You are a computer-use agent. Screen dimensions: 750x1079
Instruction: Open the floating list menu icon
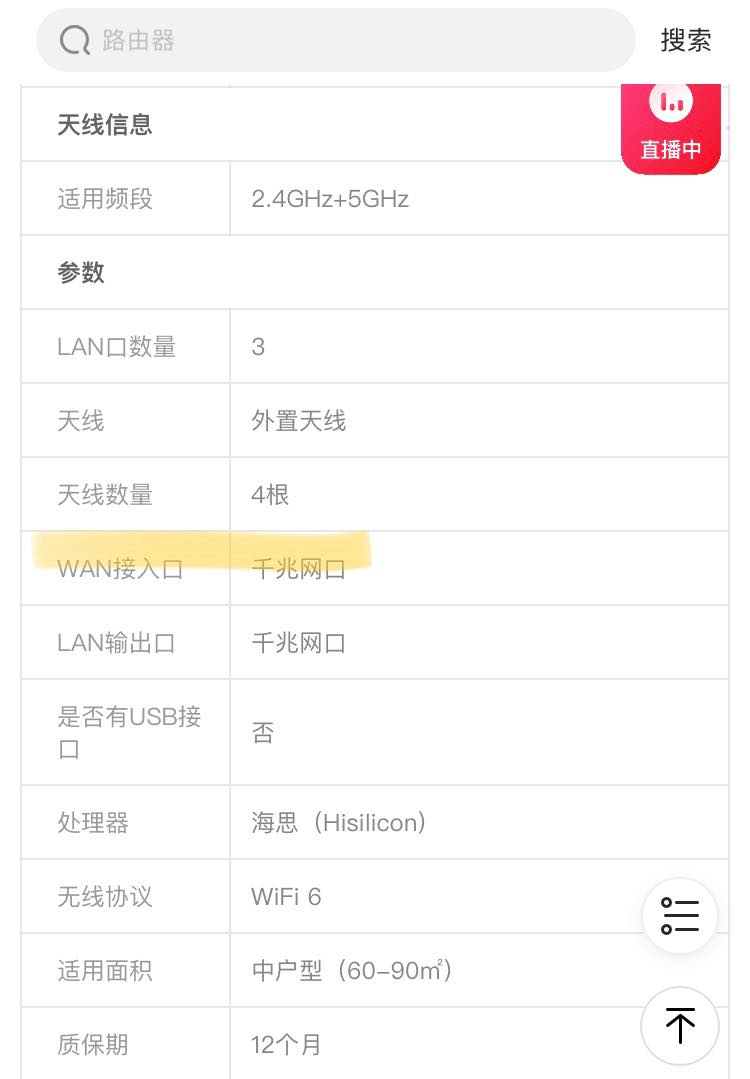click(x=680, y=915)
